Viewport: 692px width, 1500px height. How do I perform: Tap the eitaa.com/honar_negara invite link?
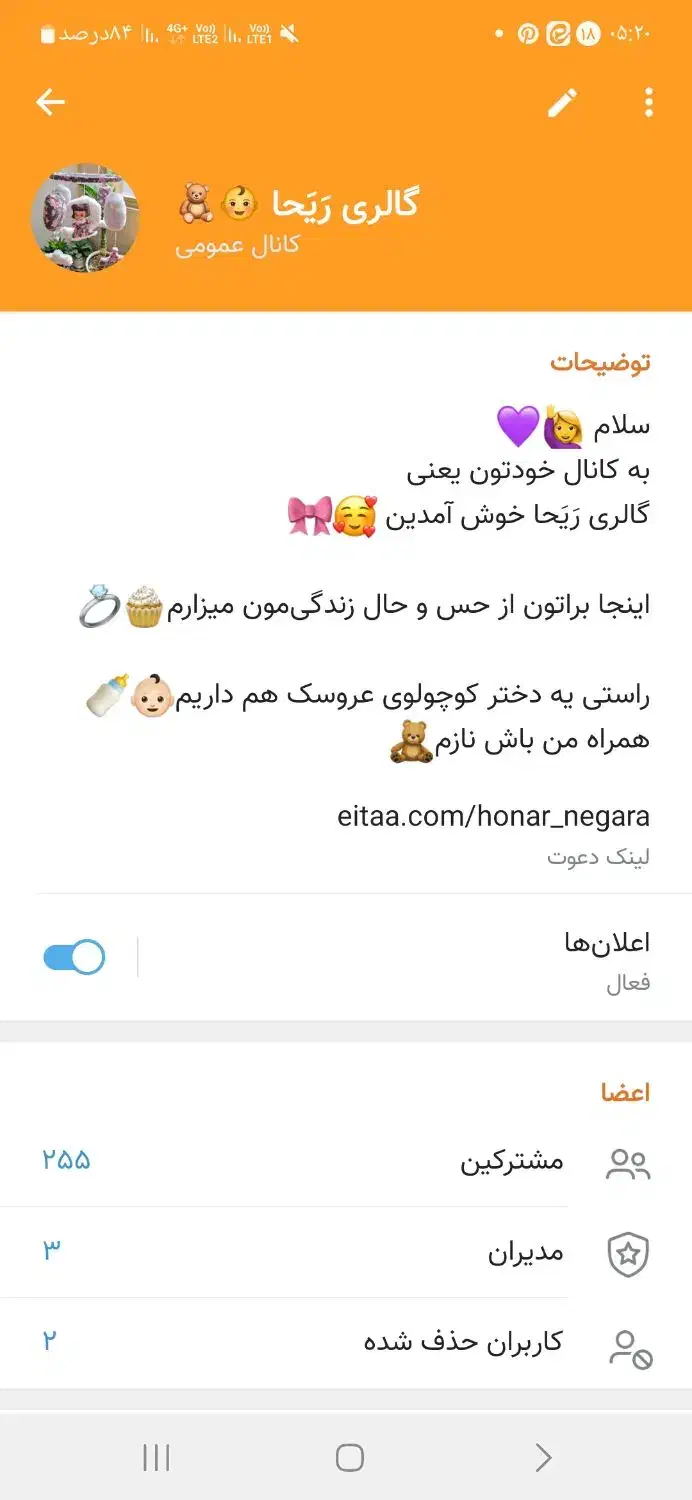pos(494,817)
